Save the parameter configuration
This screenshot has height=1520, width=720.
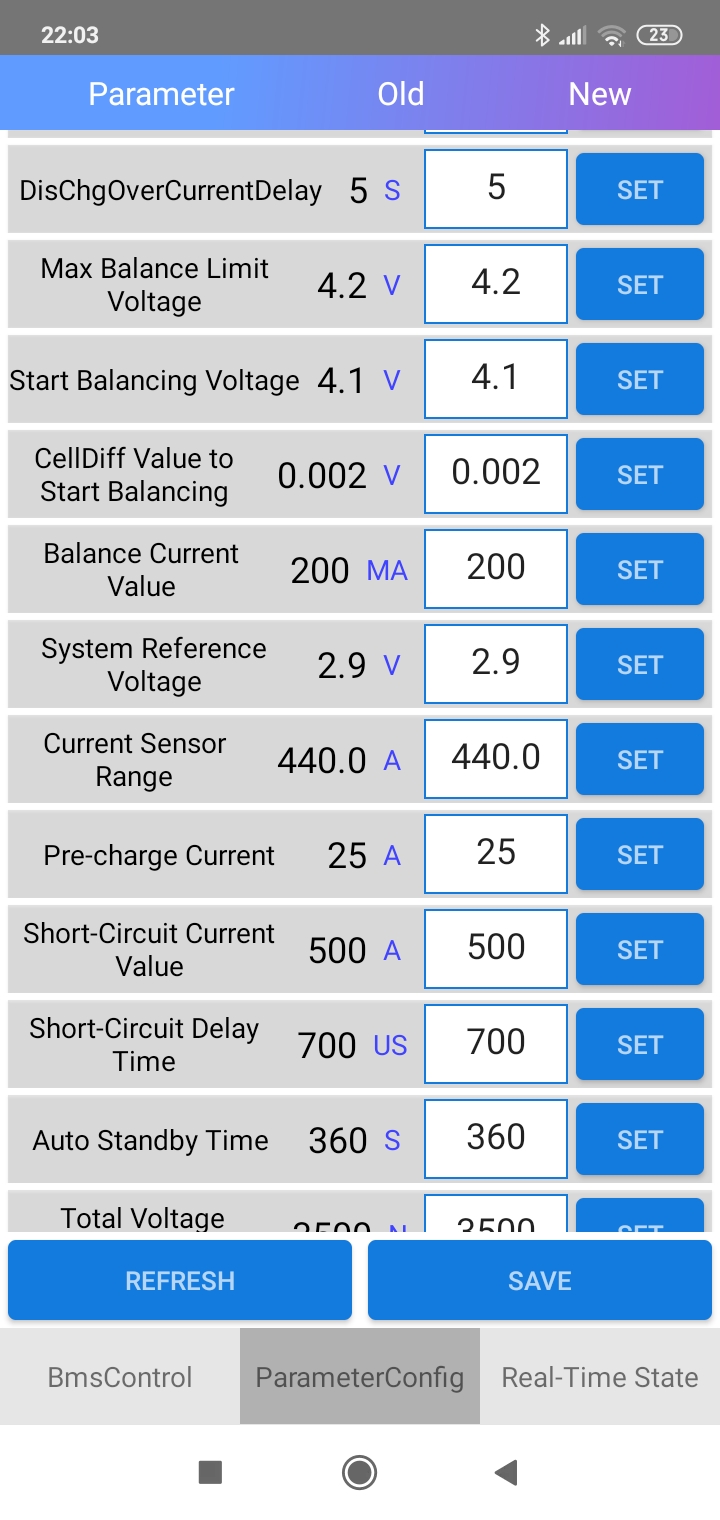click(540, 1280)
